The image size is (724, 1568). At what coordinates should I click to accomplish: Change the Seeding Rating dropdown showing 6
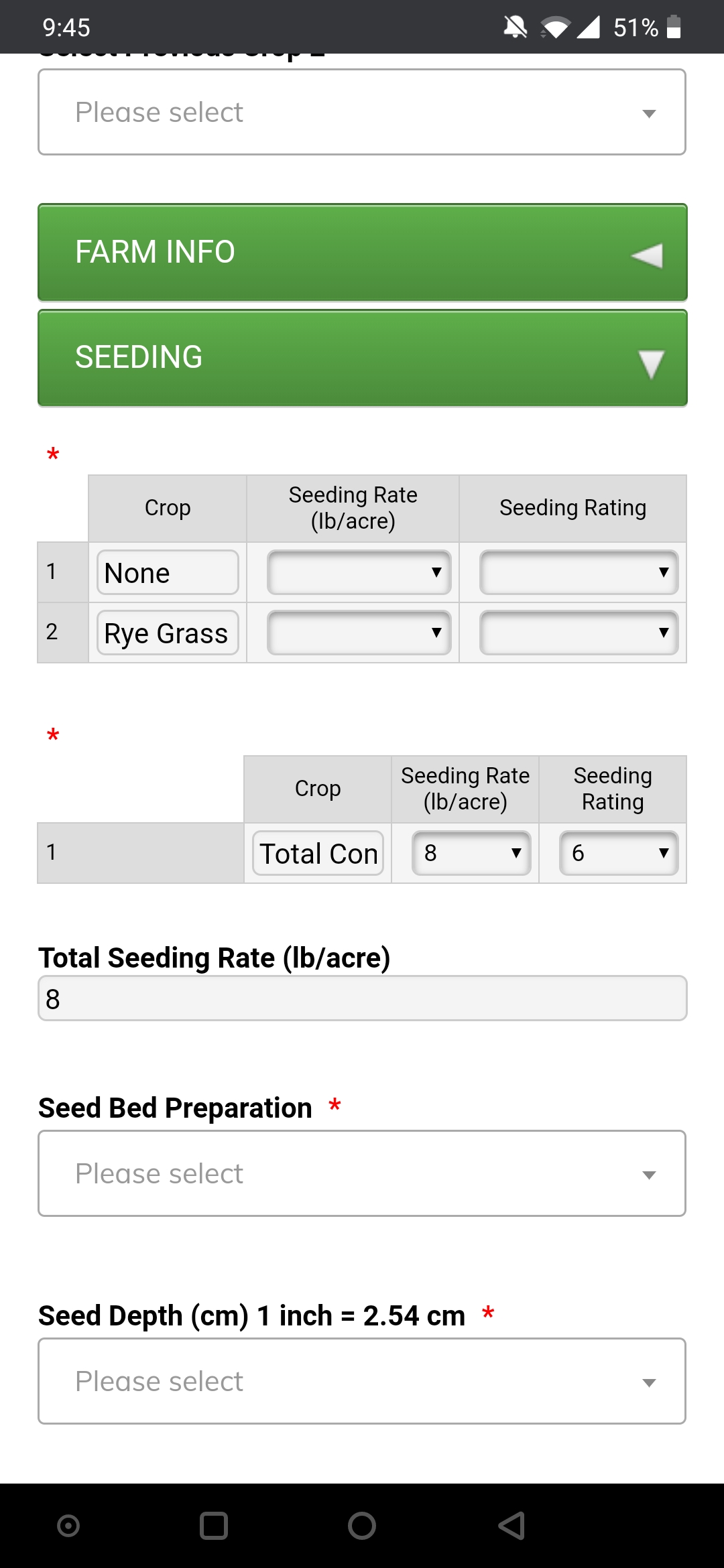617,853
